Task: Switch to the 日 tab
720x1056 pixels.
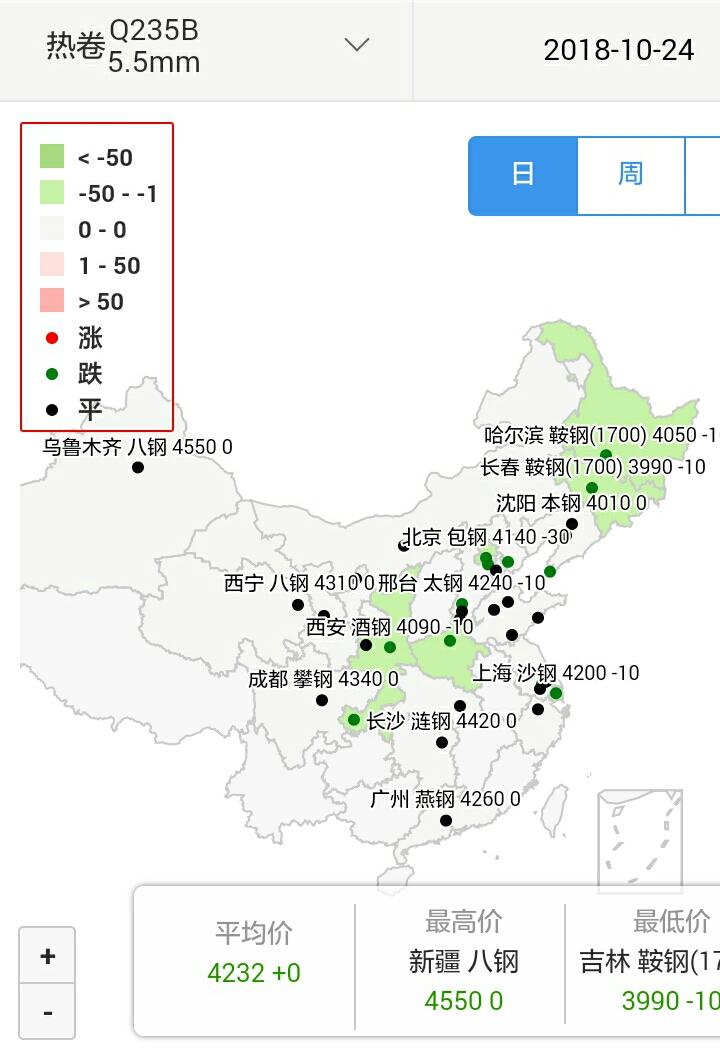Action: (523, 175)
